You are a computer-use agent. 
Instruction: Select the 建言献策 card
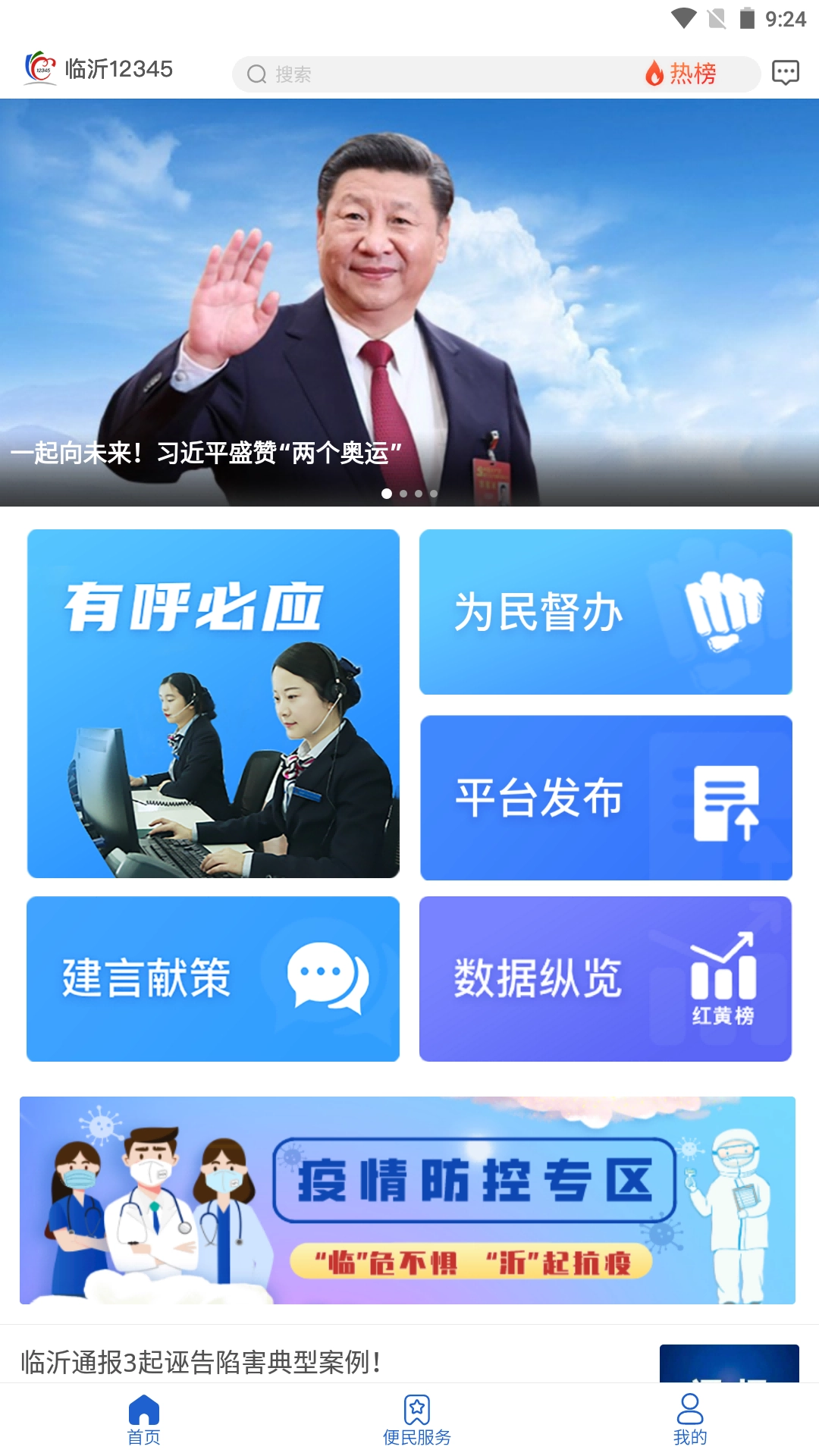[213, 978]
